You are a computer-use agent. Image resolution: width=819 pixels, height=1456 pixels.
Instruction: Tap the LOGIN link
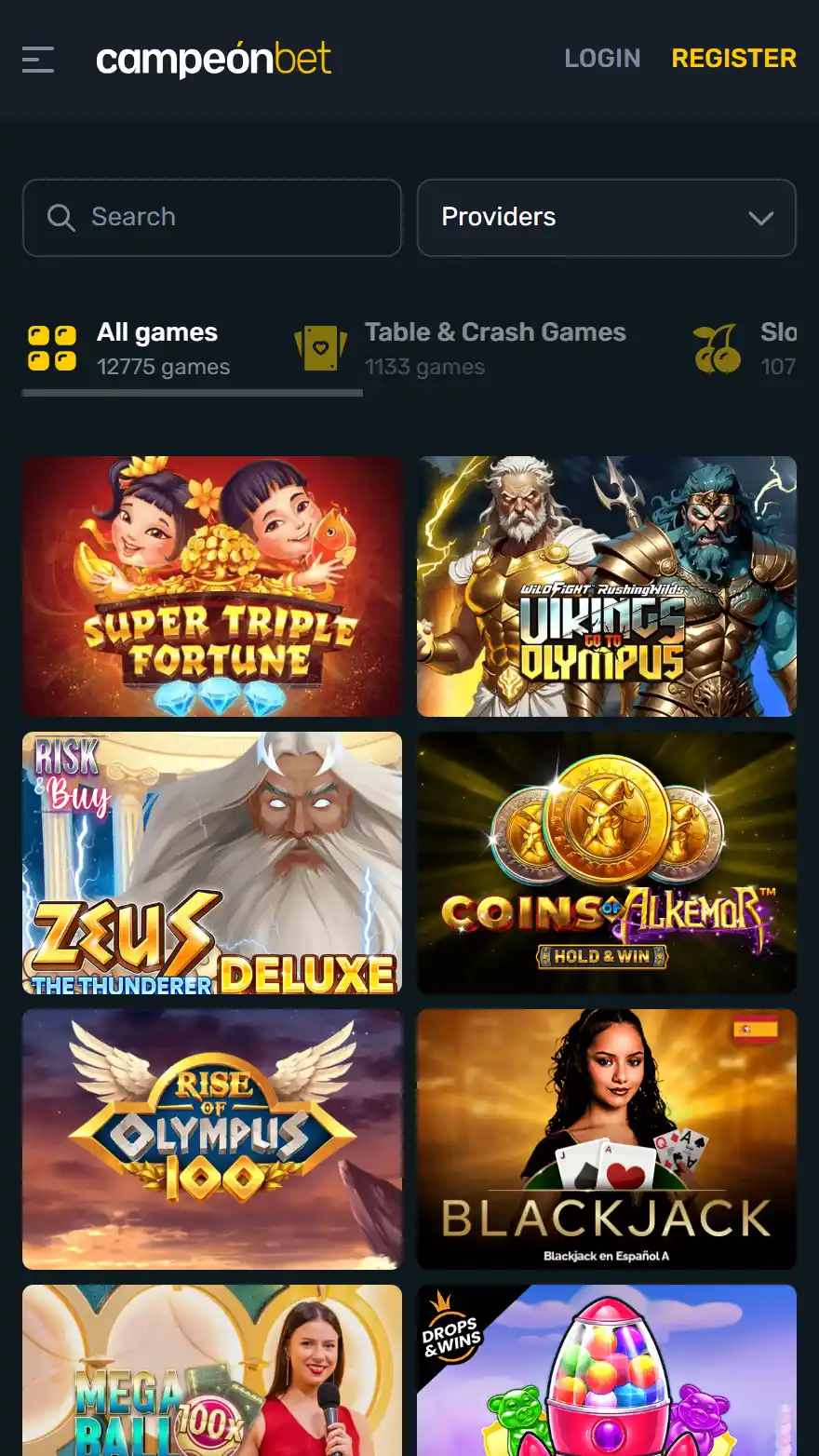pyautogui.click(x=602, y=59)
